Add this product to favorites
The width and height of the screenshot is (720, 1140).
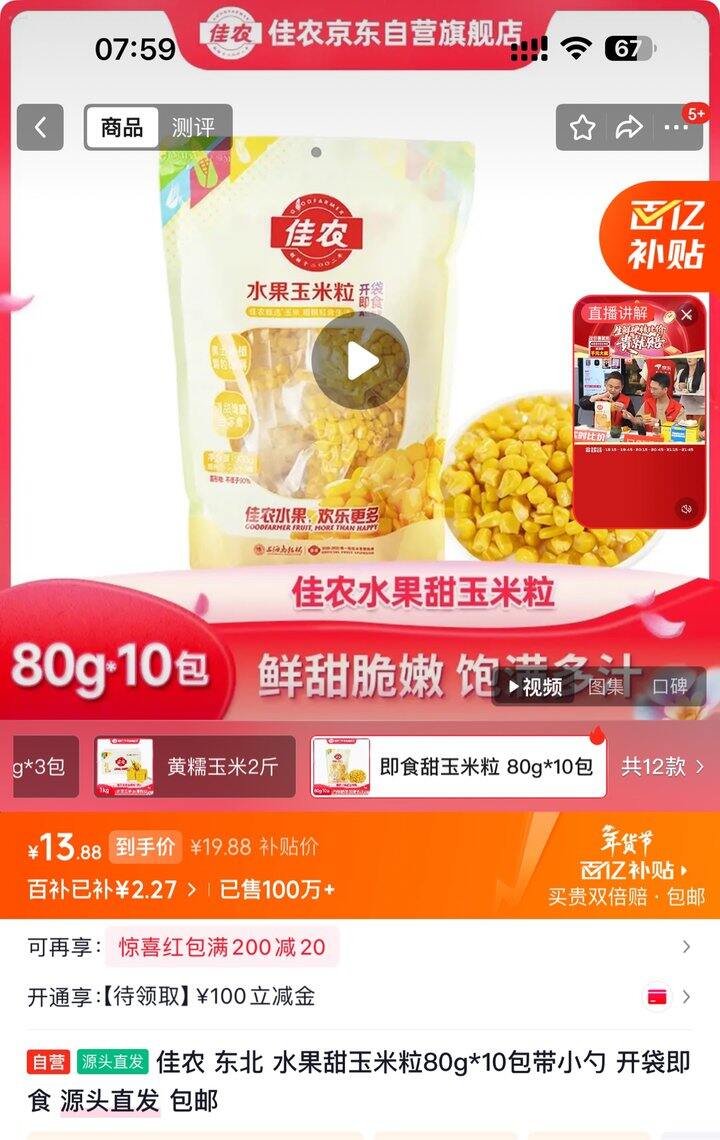point(583,127)
